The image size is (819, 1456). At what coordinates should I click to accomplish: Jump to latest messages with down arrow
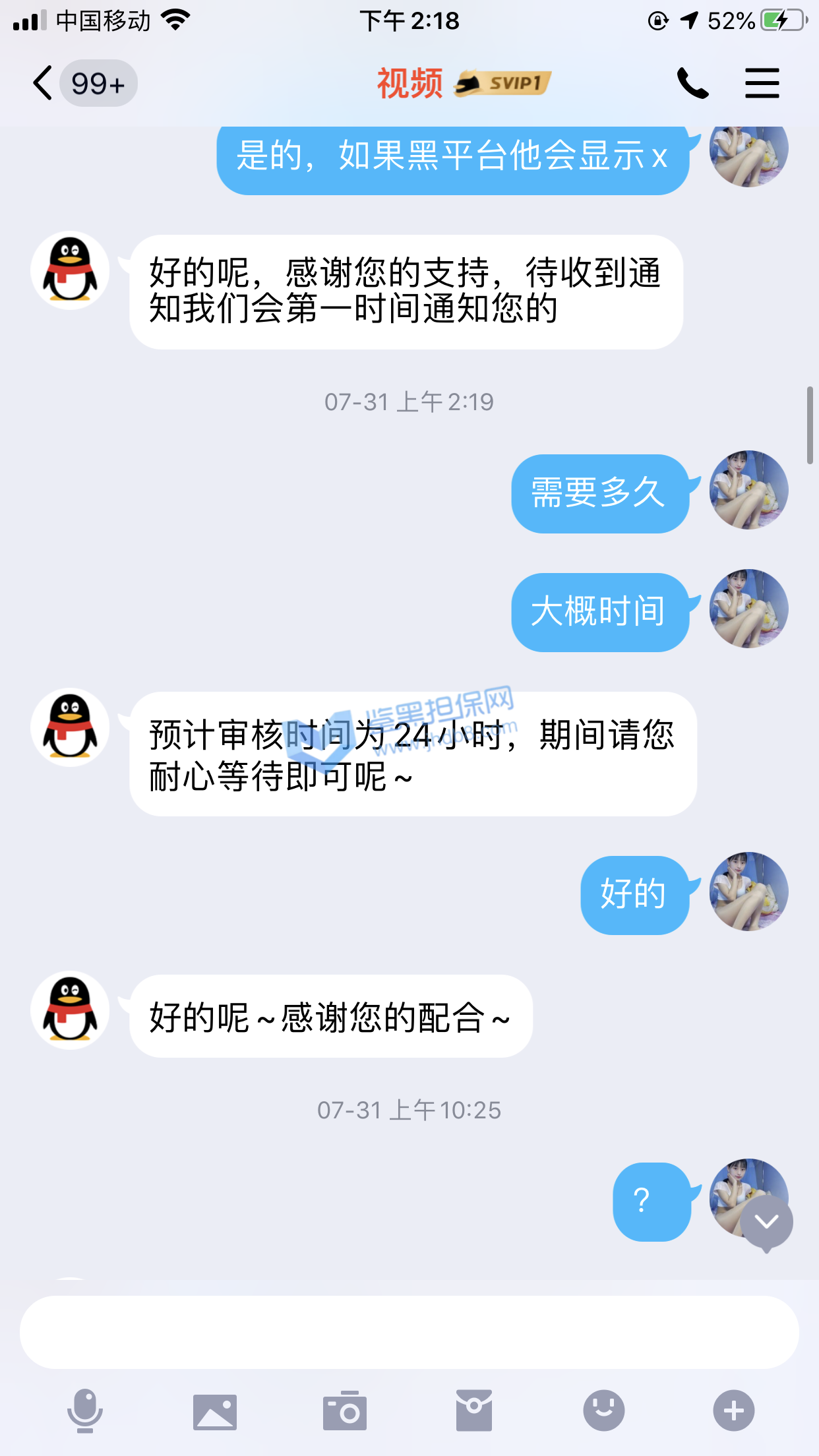[x=766, y=1222]
